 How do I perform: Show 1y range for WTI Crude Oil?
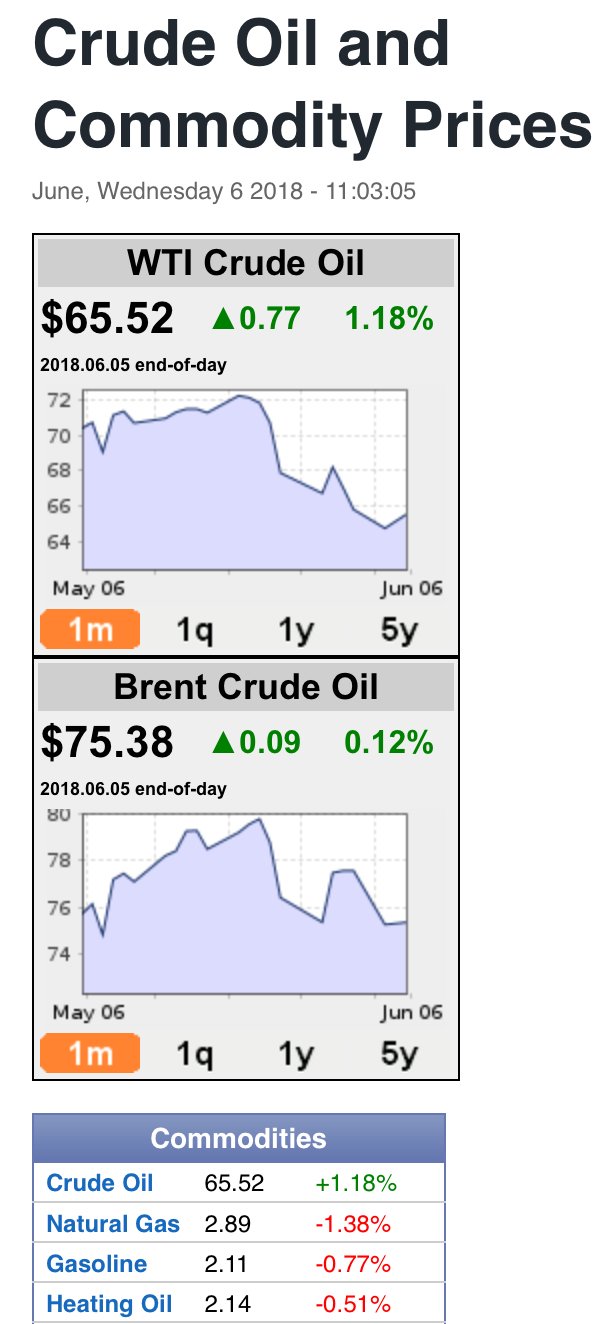[x=296, y=630]
